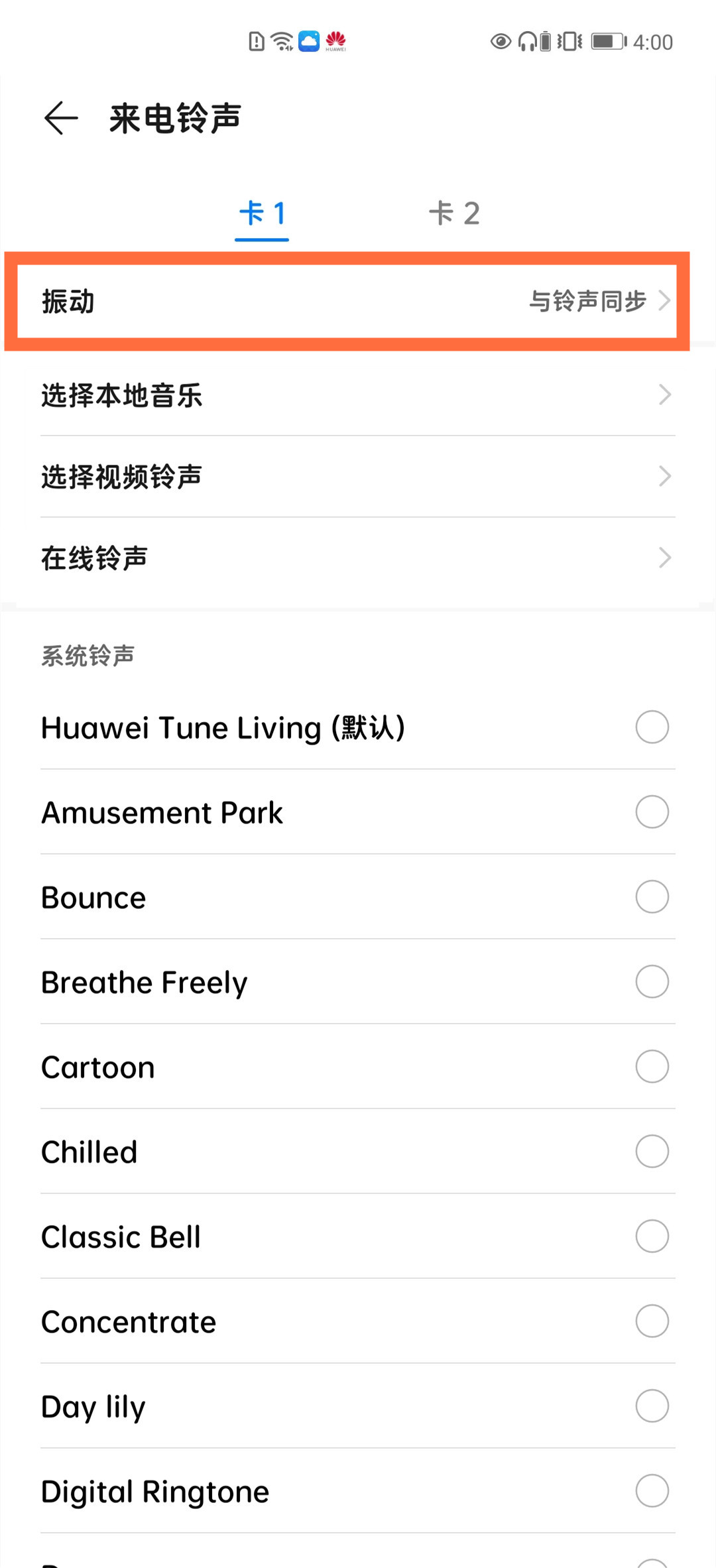
Task: Click the battery indicator in the status bar
Action: (x=605, y=41)
